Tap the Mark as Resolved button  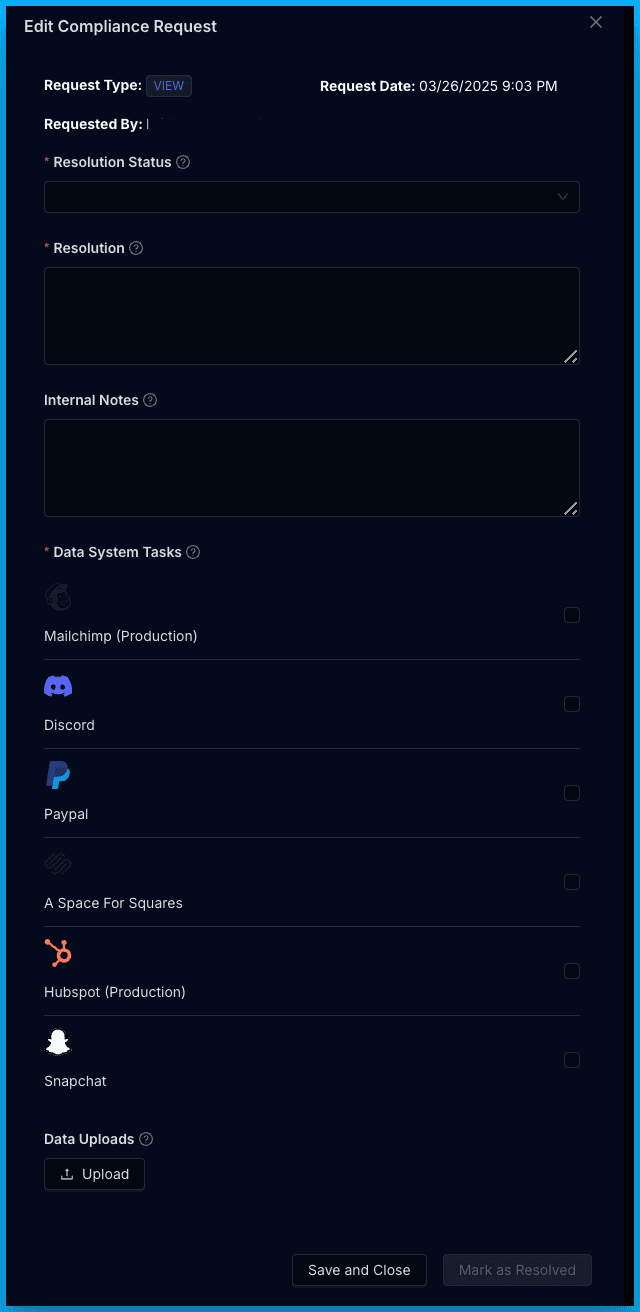click(517, 1270)
